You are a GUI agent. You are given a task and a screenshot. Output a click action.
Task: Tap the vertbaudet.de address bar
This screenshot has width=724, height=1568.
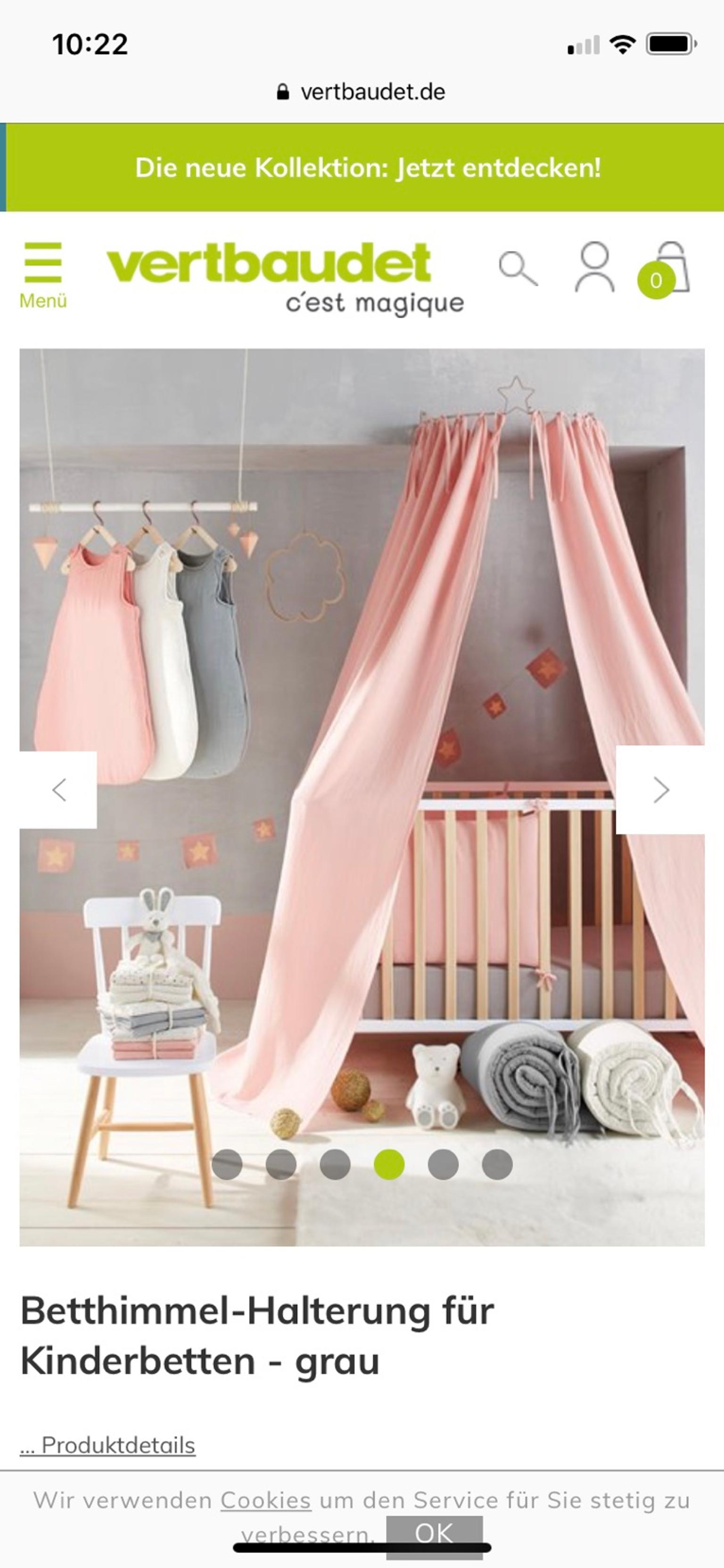(362, 92)
